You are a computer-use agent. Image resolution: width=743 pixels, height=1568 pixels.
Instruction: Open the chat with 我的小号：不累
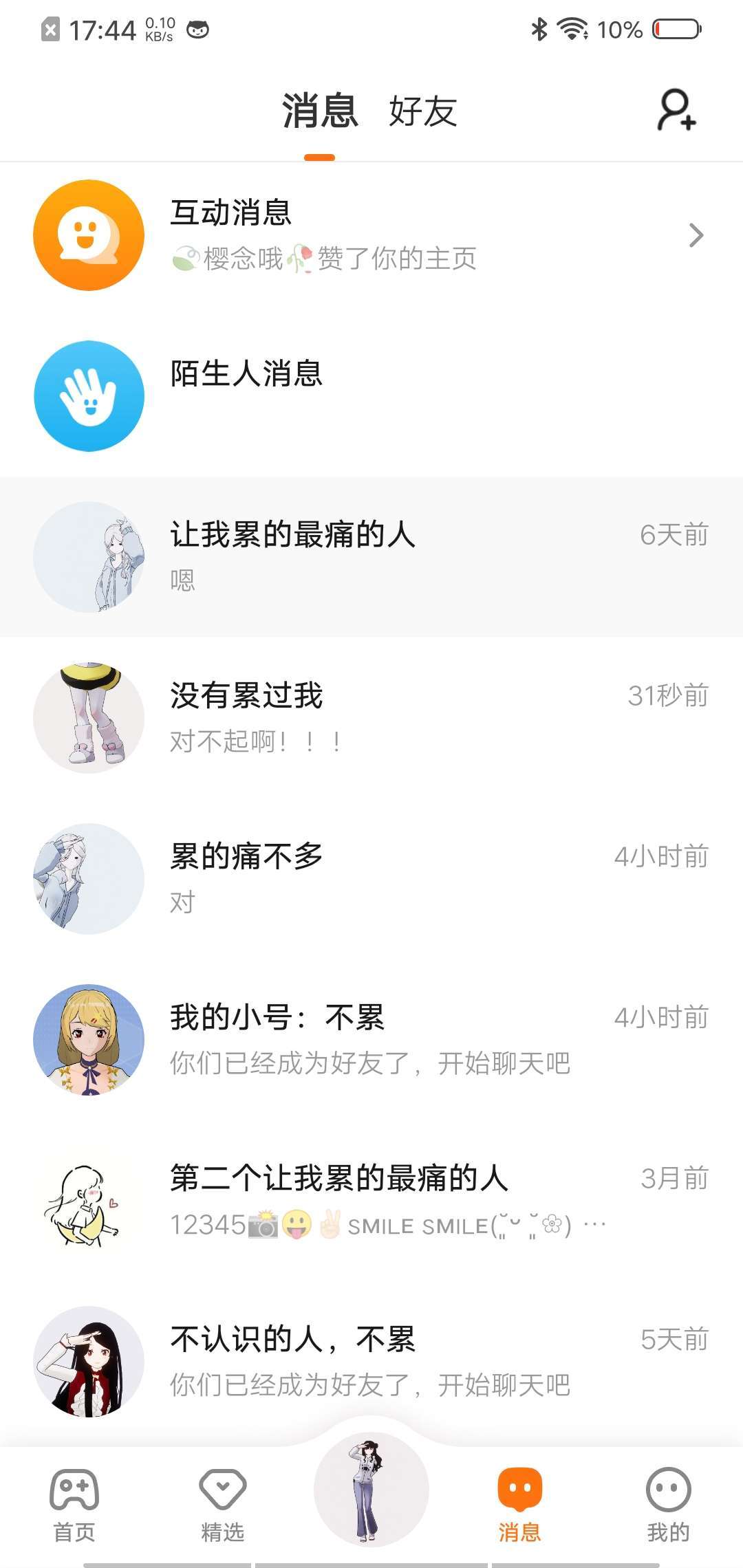pyautogui.click(x=371, y=1040)
